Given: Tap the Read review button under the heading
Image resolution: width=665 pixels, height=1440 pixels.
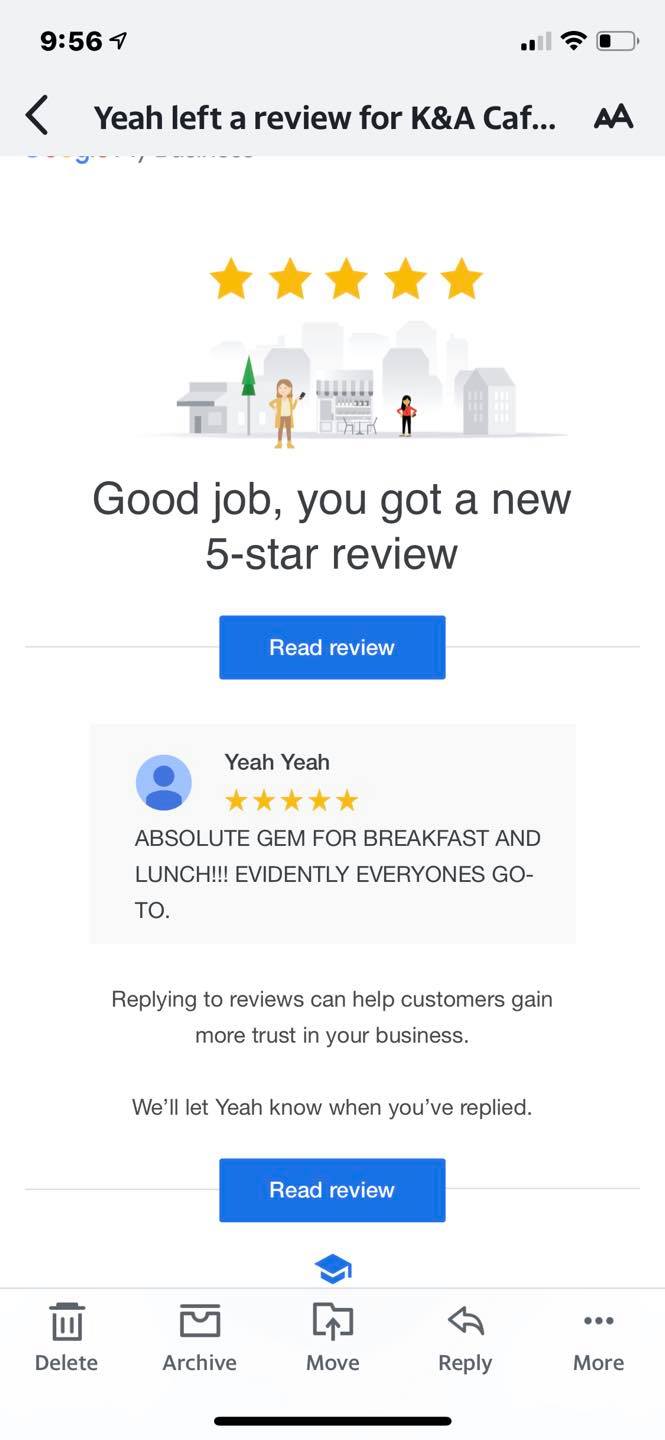Looking at the screenshot, I should 332,647.
